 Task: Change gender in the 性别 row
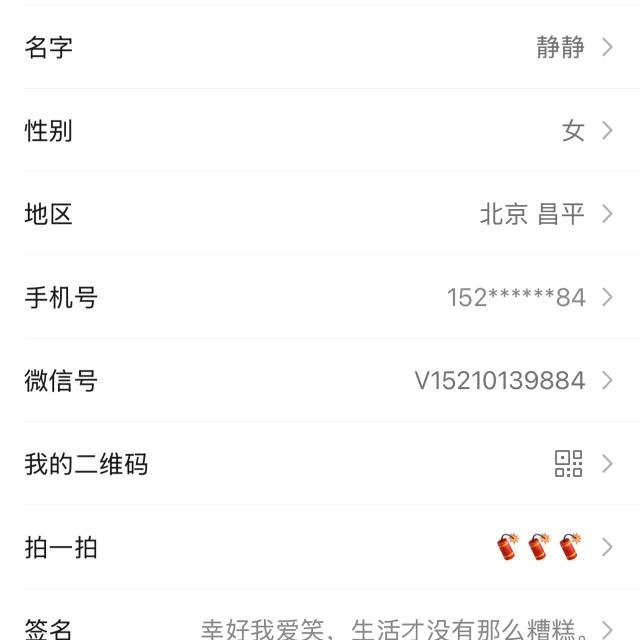point(320,131)
